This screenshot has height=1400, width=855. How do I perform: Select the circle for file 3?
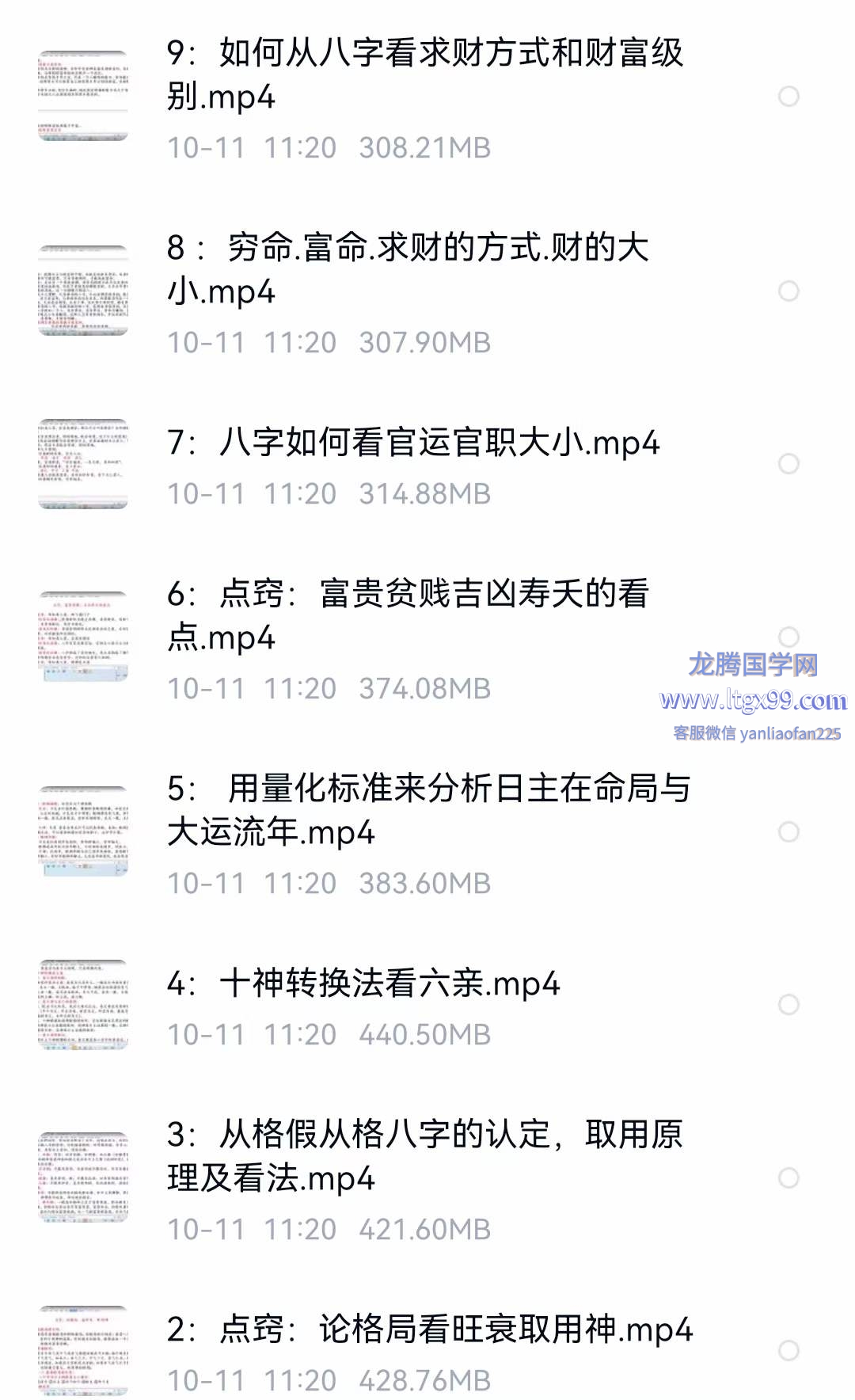point(788,1178)
